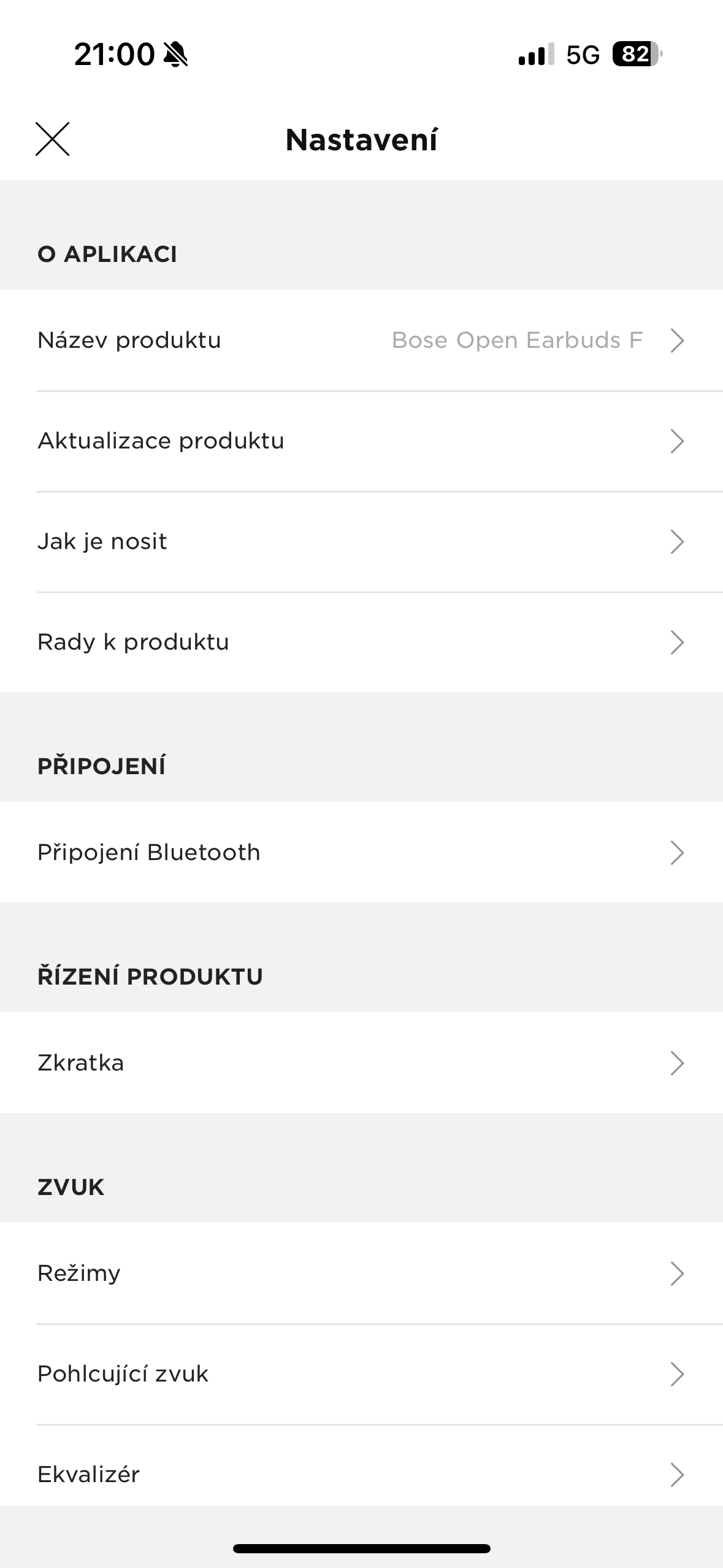The width and height of the screenshot is (723, 1568).
Task: Select the ŘÍZENÍ PRODUKTU section header
Action: 149,976
